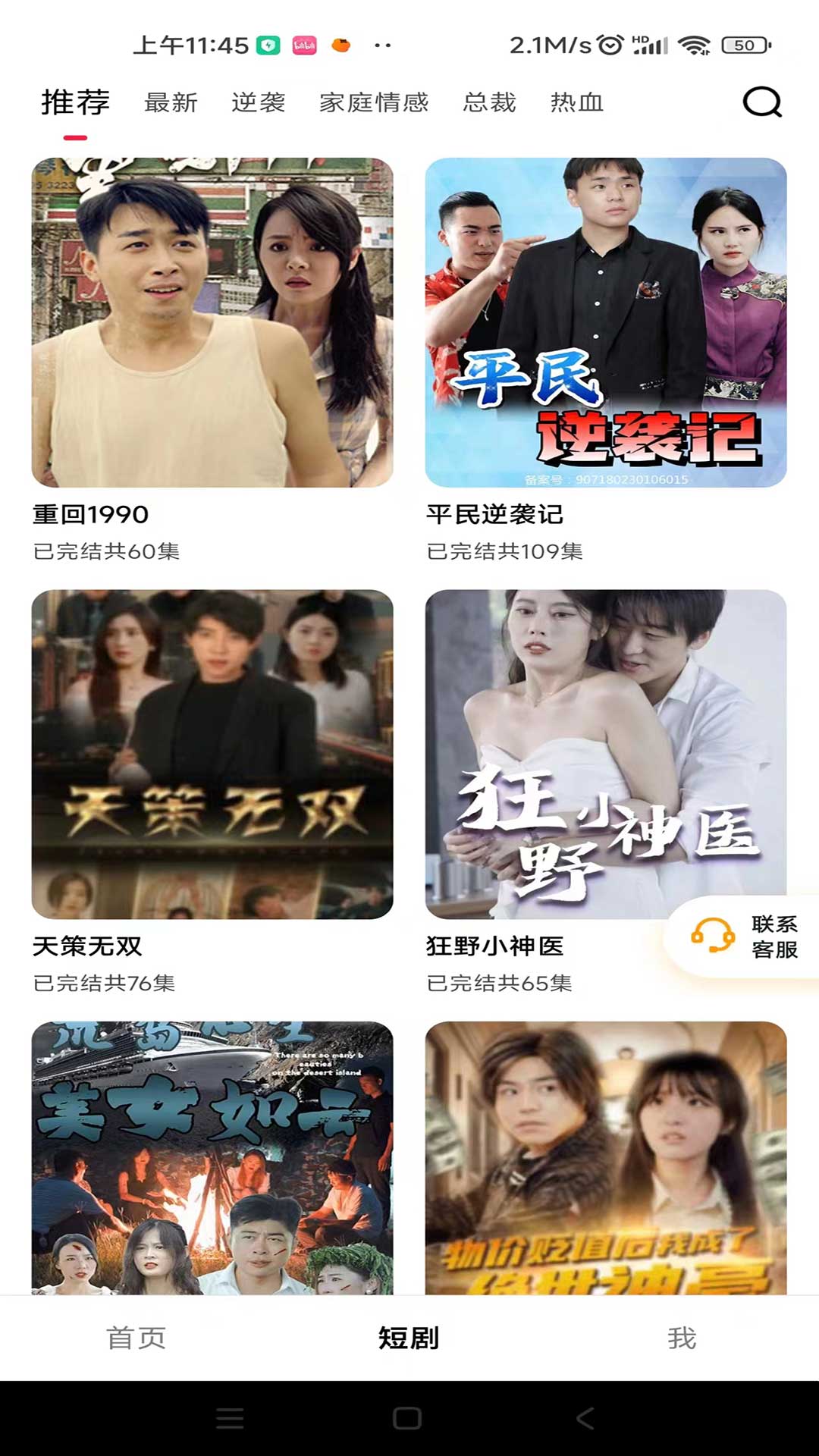Open the search magnifier icon
Viewport: 819px width, 1456px height.
point(764,104)
